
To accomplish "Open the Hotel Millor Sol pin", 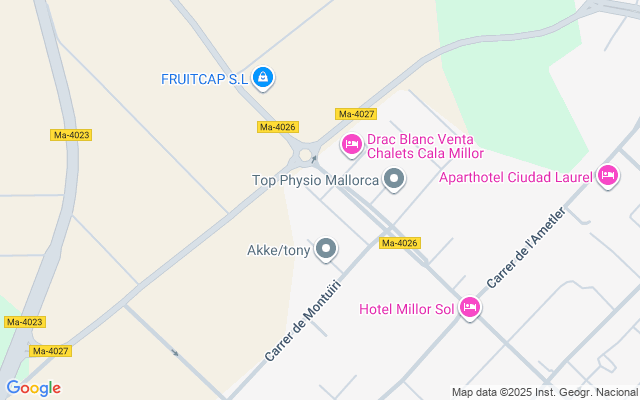I will [470, 308].
